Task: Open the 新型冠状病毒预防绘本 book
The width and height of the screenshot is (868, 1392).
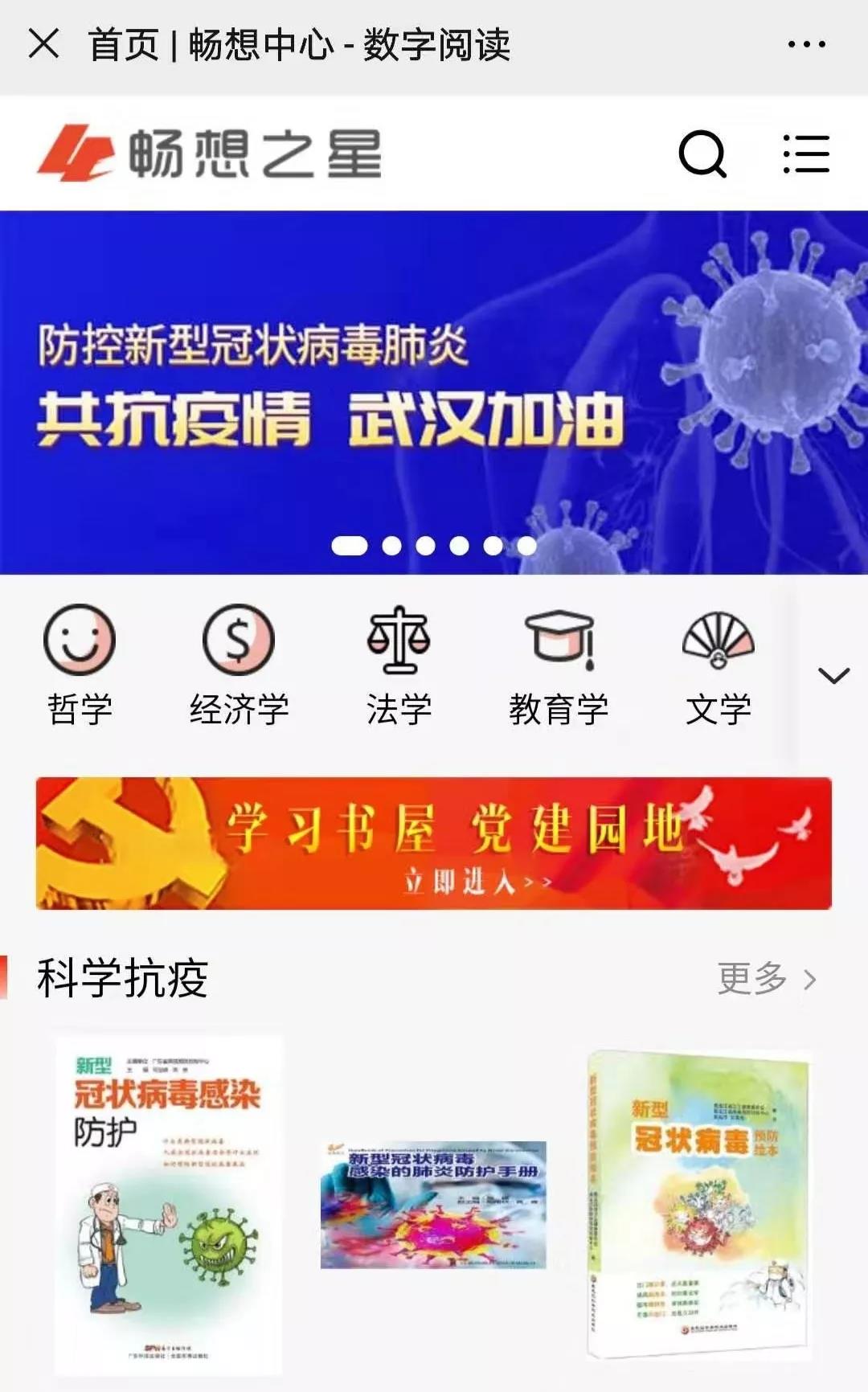Action: pos(698,1204)
